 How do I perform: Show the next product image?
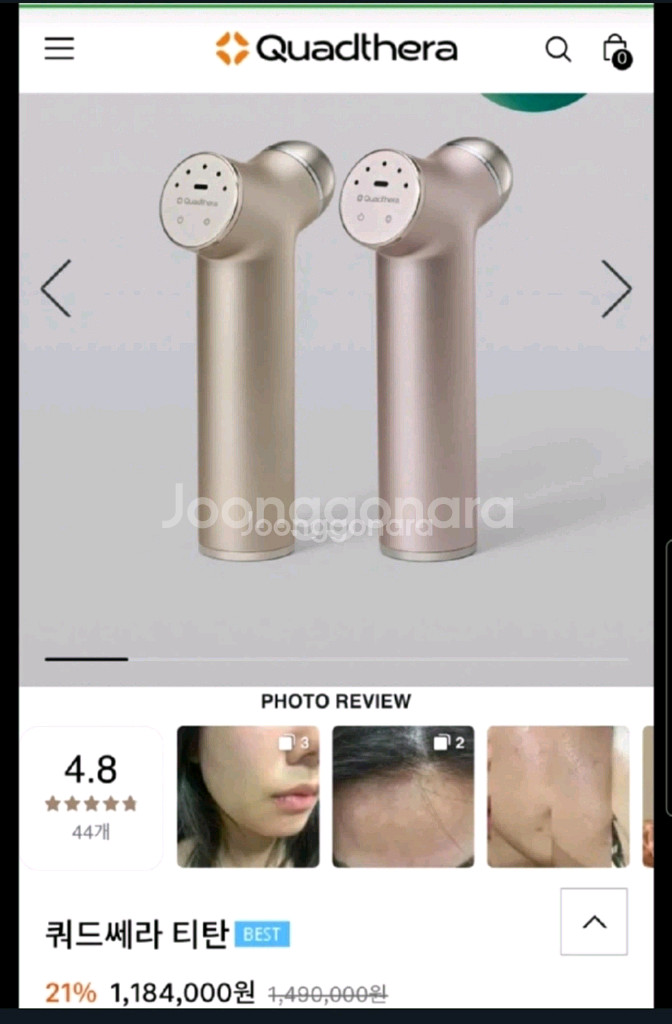(616, 289)
